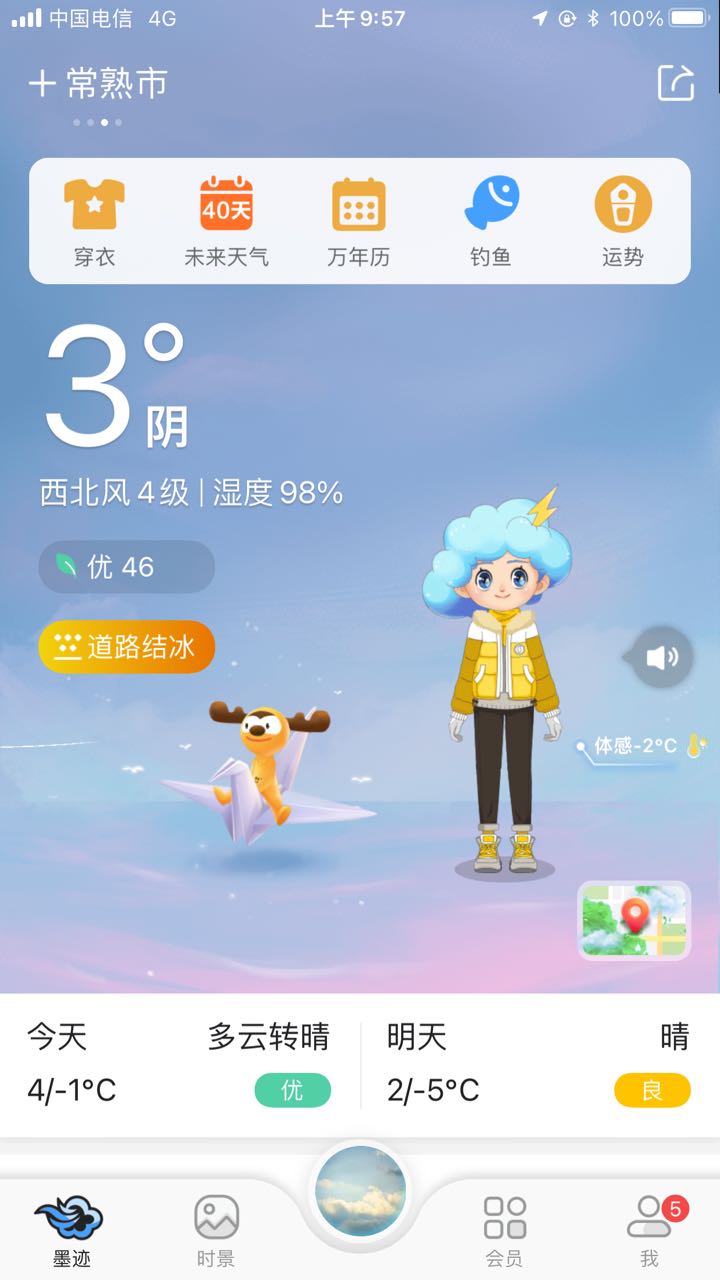Open the 运势 fortune shortcut

(x=623, y=222)
